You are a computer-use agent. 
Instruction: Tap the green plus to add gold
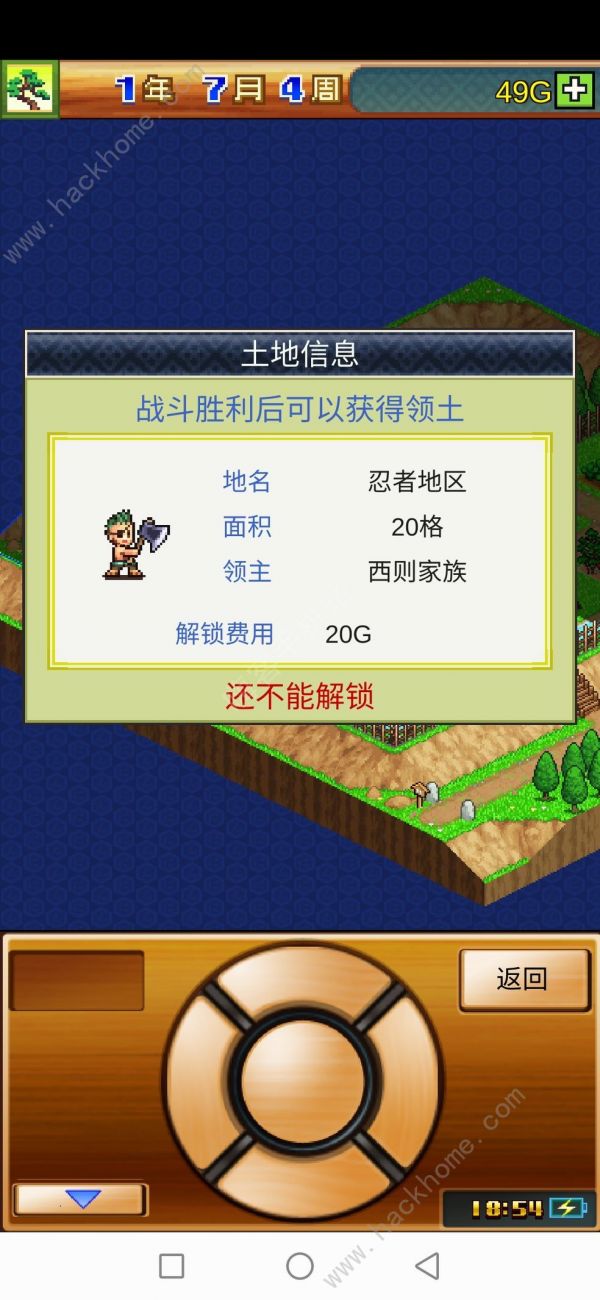[x=574, y=91]
